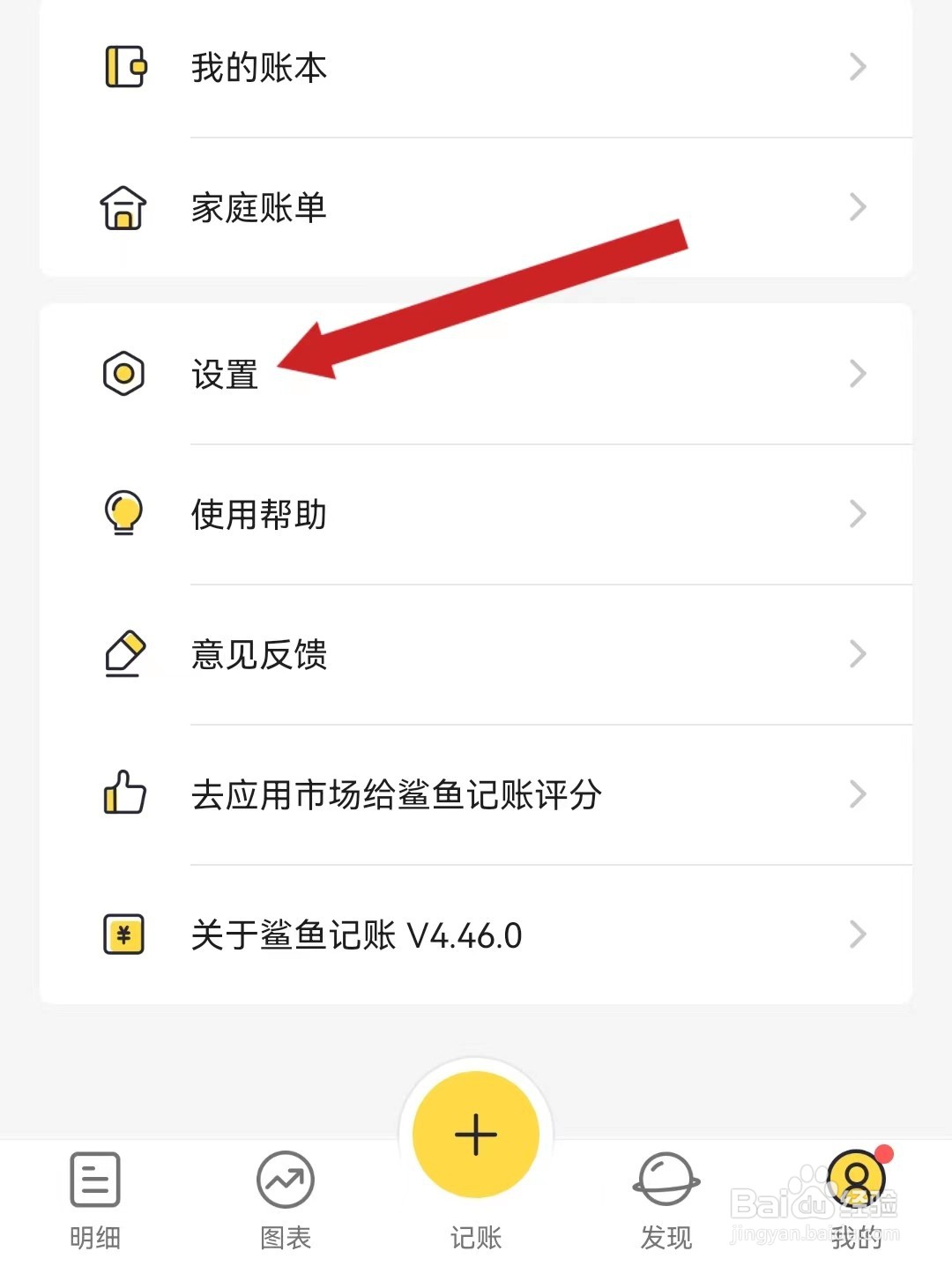The width and height of the screenshot is (952, 1266).
Task: Select the 设置 gear icon
Action: [123, 374]
